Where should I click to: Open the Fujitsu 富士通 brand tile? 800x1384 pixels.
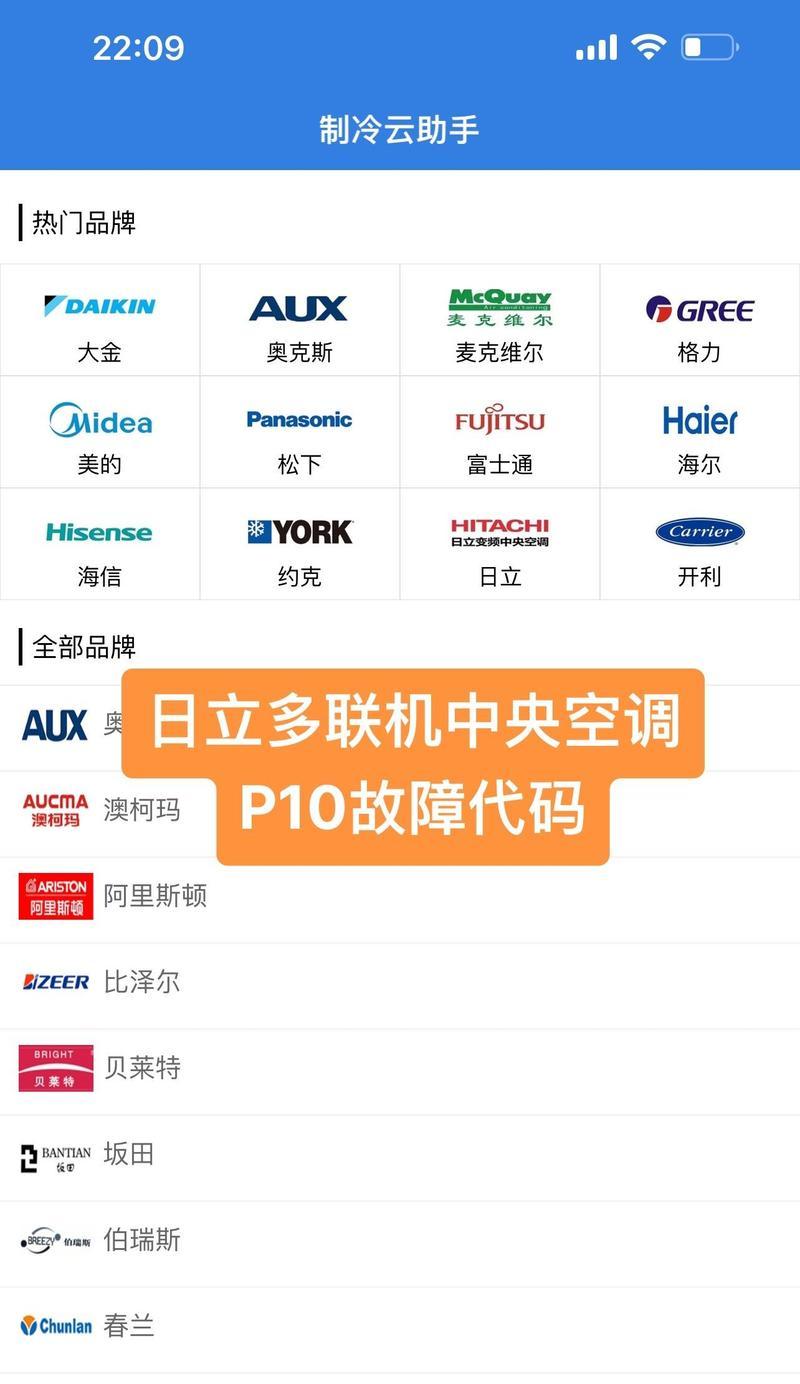[x=499, y=433]
